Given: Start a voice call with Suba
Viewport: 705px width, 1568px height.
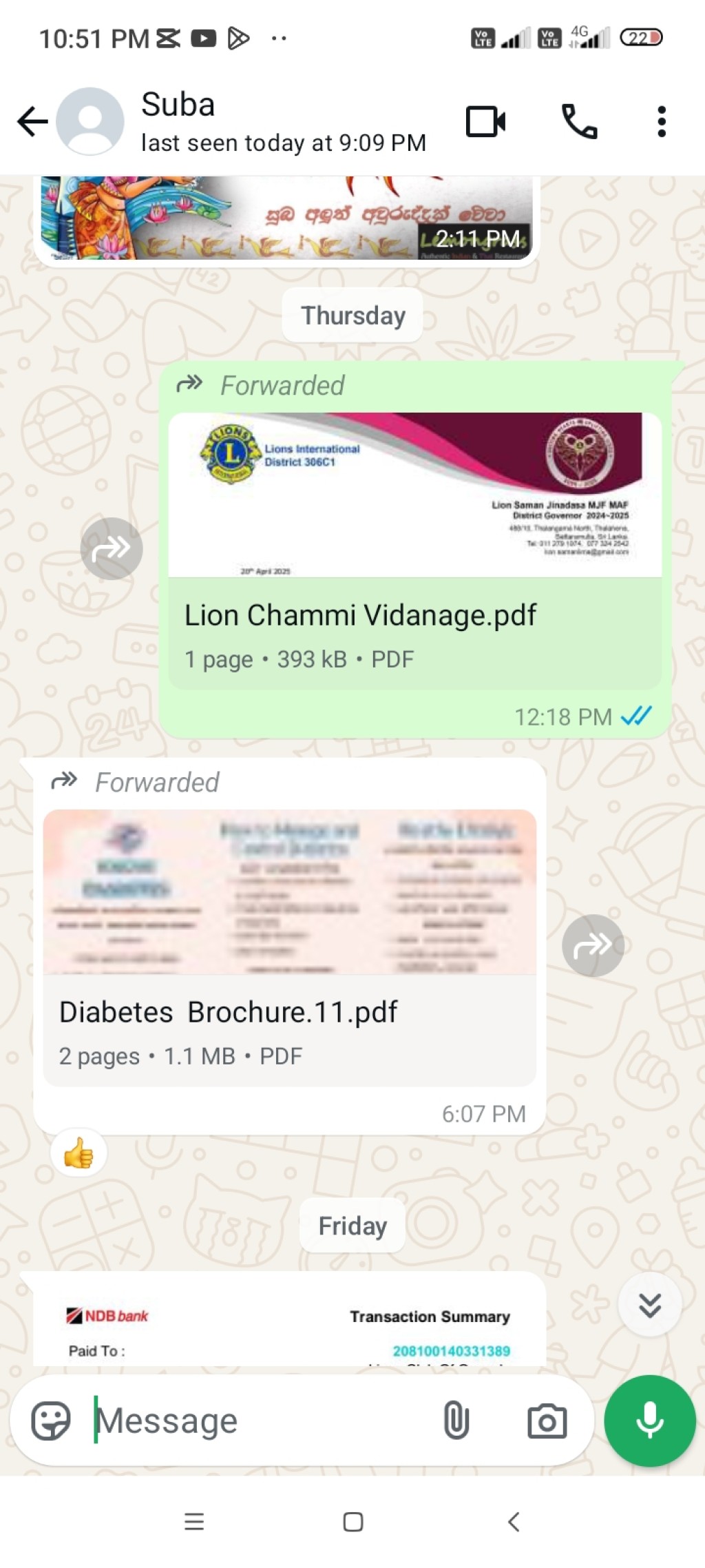Looking at the screenshot, I should click(x=579, y=122).
